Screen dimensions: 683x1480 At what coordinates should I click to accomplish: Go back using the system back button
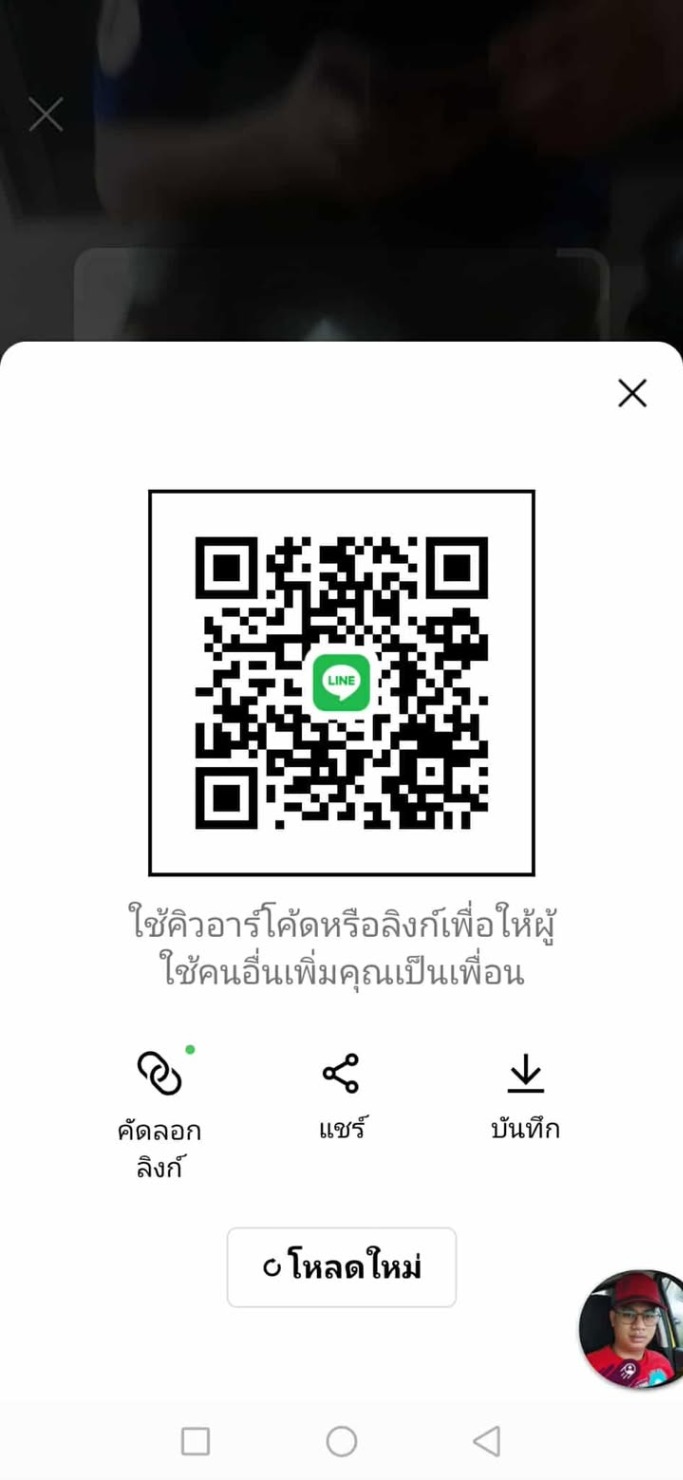[487, 1441]
